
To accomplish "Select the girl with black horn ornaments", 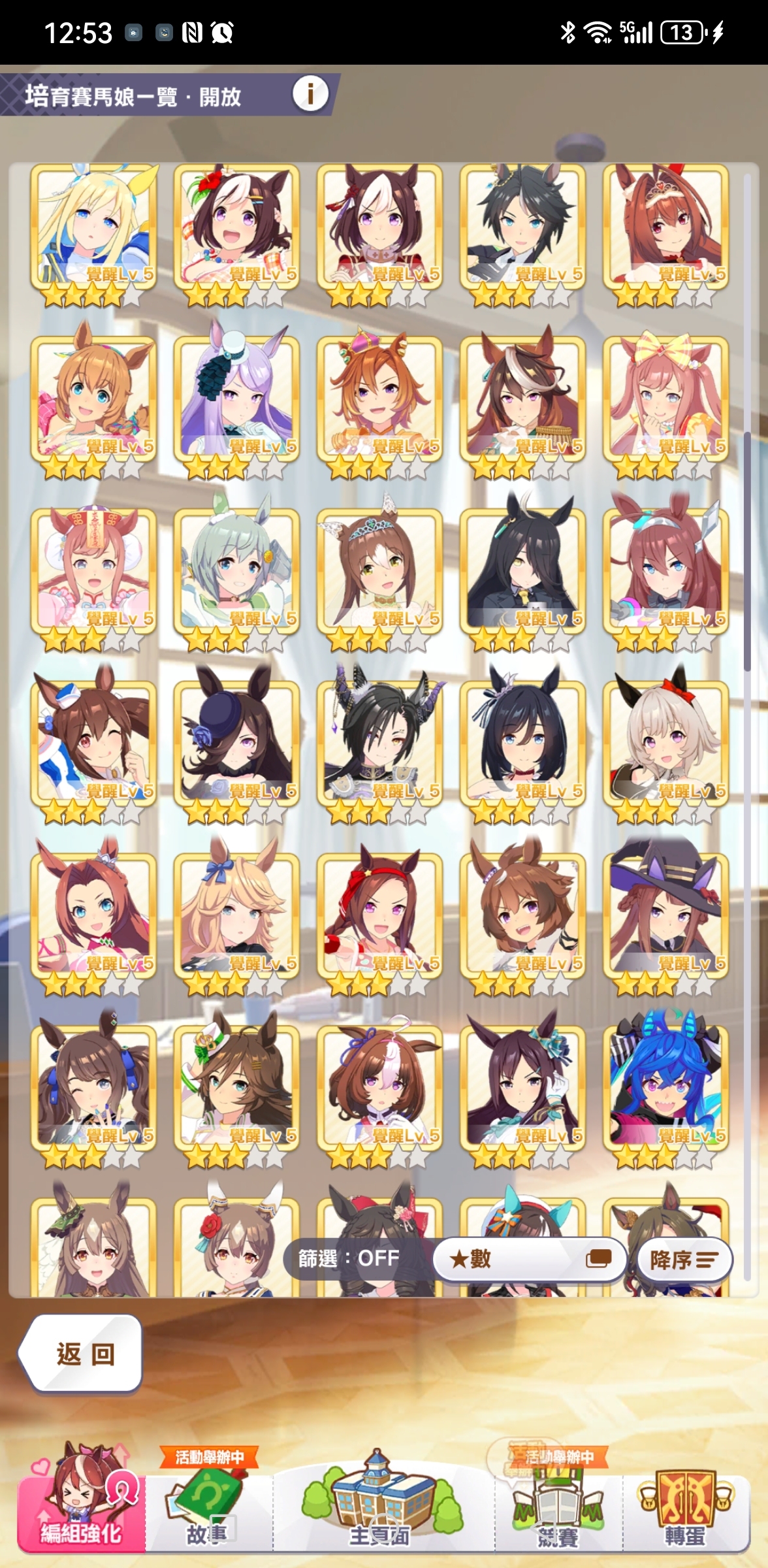I will point(379,743).
